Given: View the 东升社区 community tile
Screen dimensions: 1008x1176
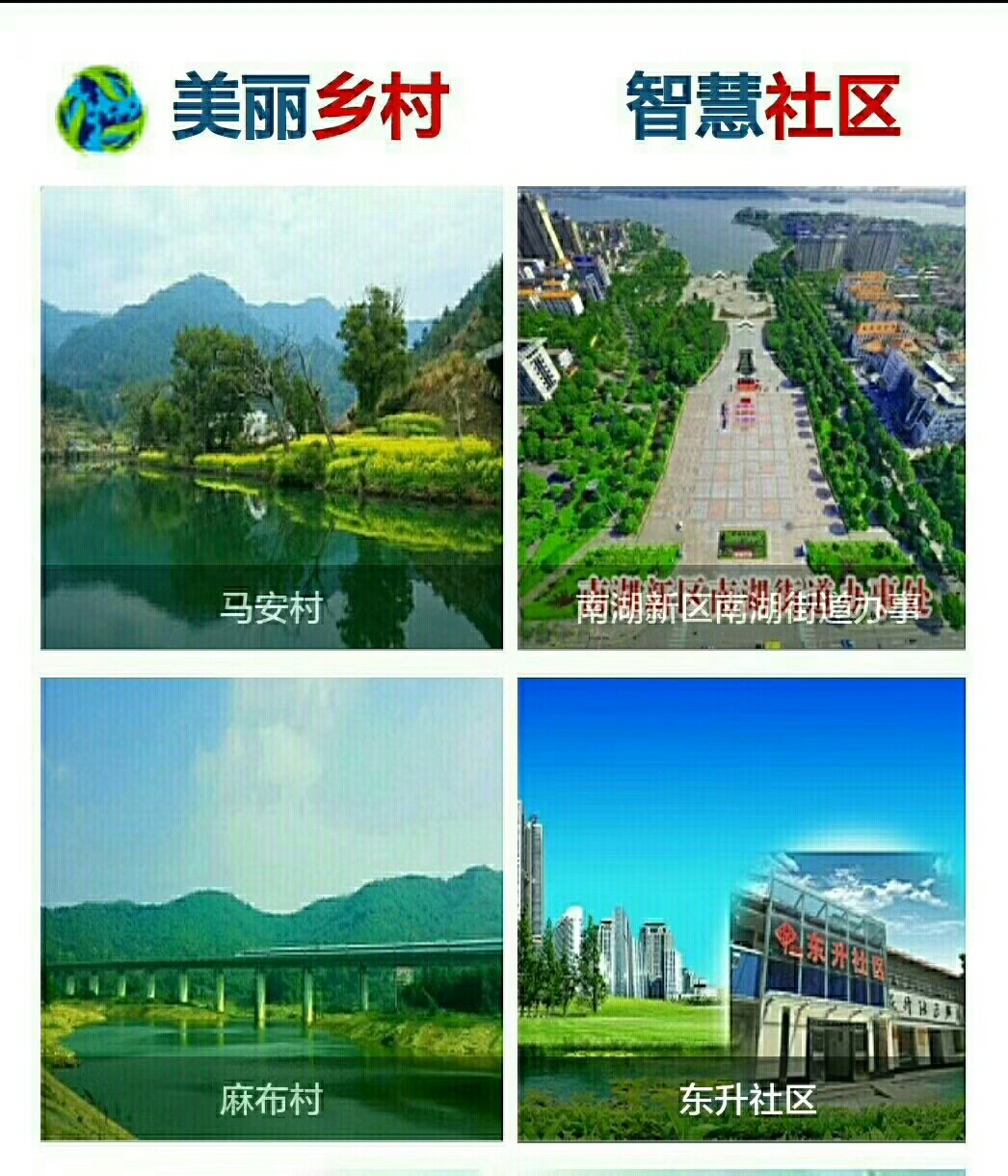Looking at the screenshot, I should tap(740, 909).
